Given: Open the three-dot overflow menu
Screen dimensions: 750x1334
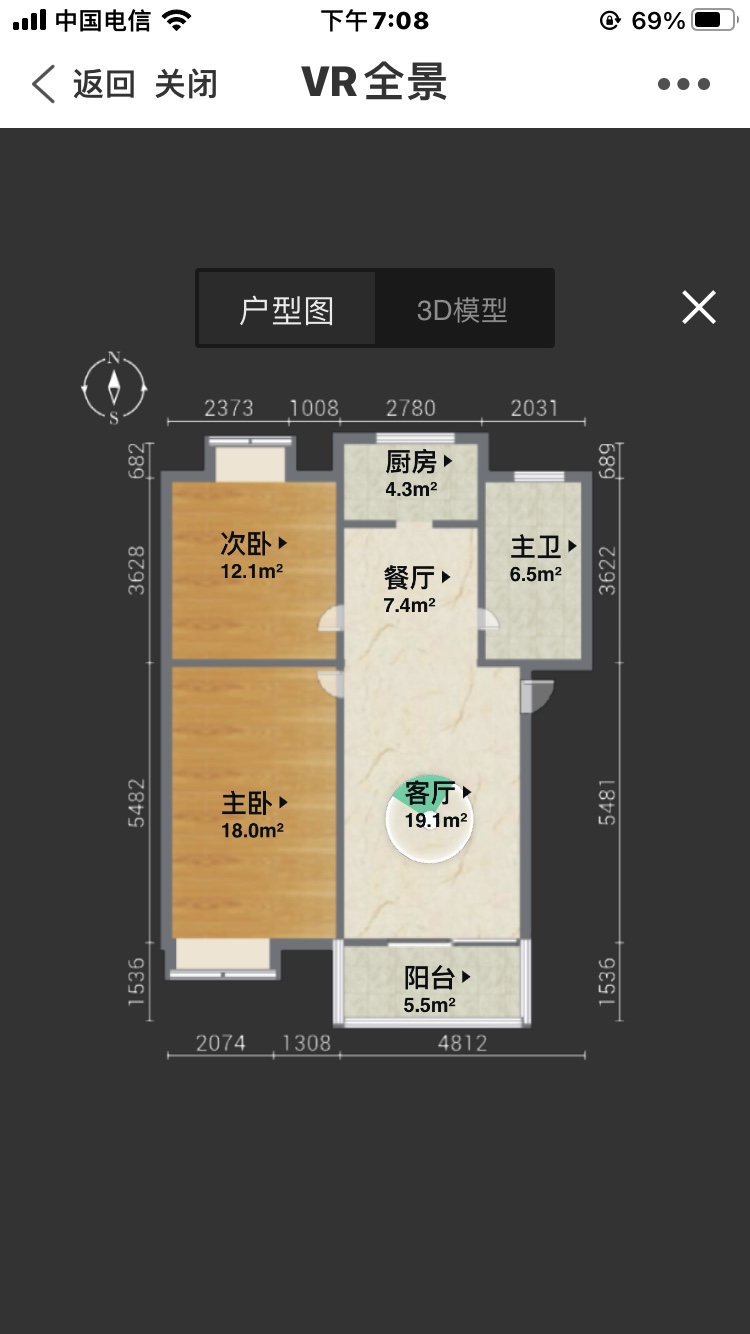Looking at the screenshot, I should (x=684, y=84).
